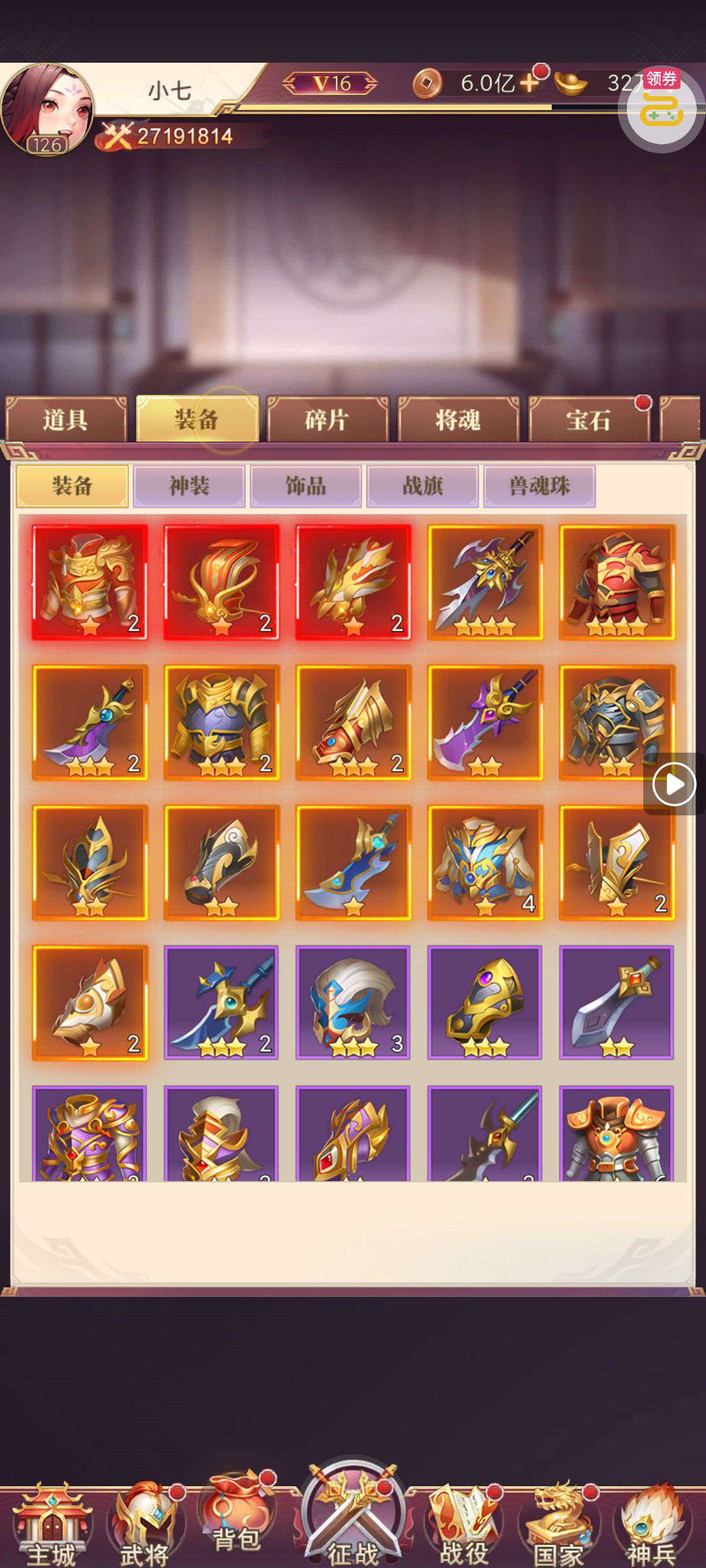Viewport: 706px width, 1568px height.
Task: Tap the plus icon to add coins
Action: tap(529, 83)
